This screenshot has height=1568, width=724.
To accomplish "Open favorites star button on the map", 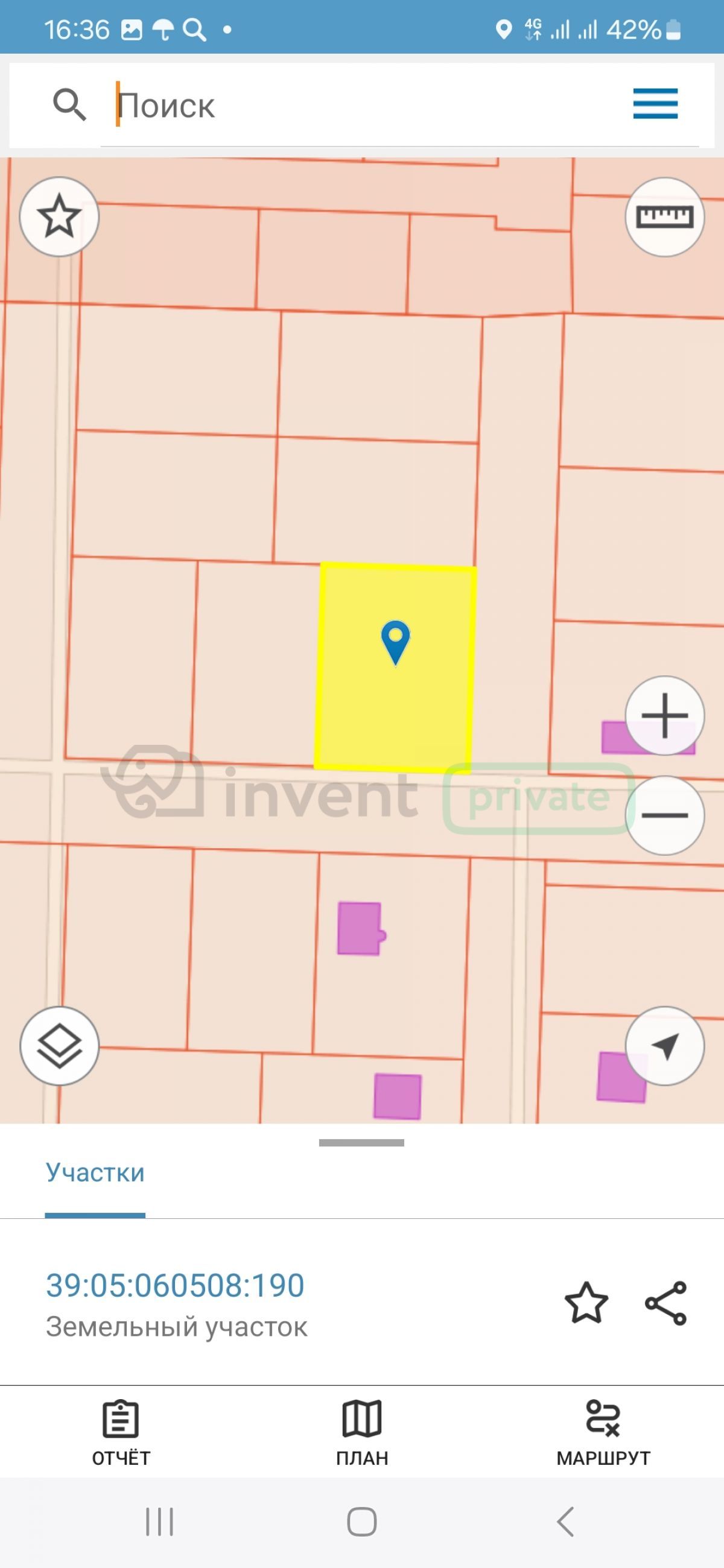I will point(59,217).
